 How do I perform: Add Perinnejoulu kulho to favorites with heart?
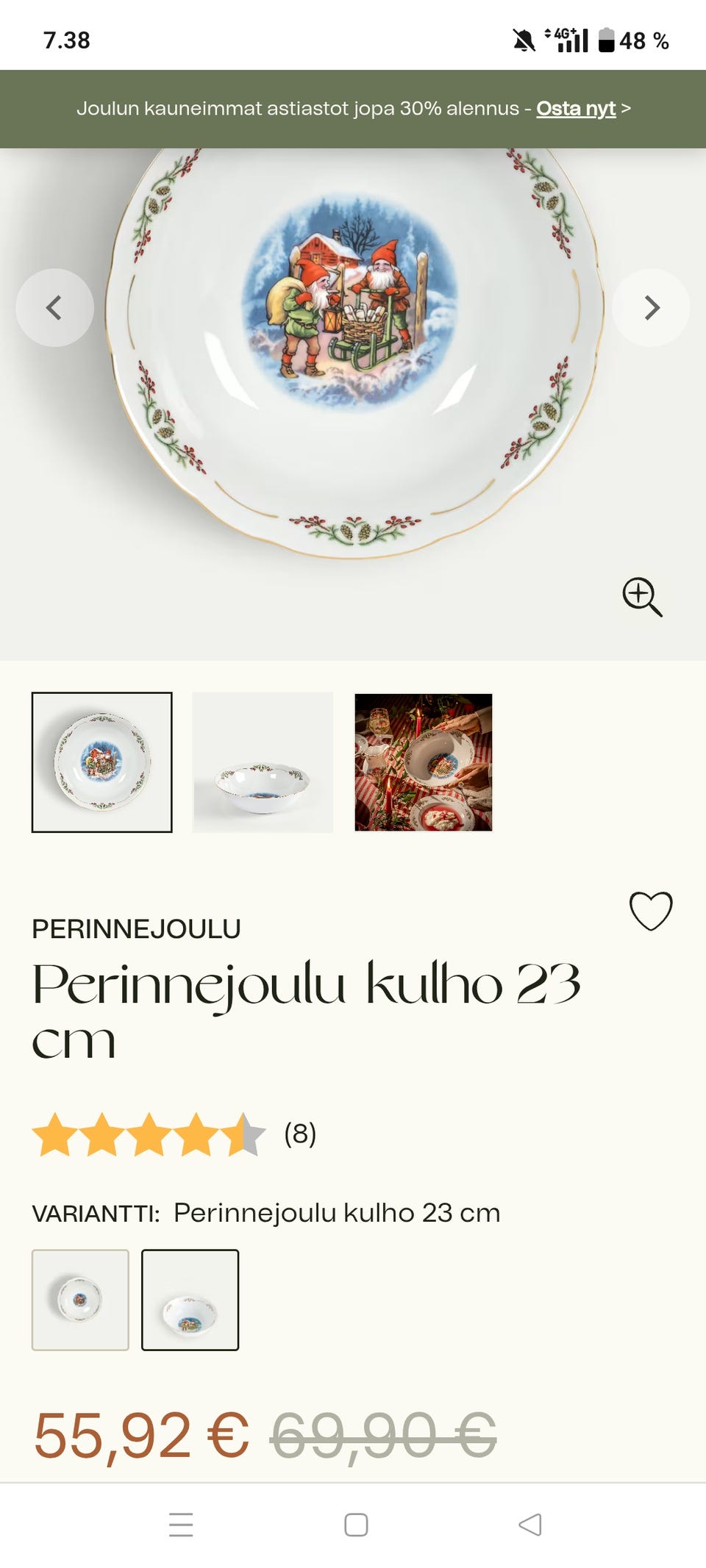click(651, 912)
